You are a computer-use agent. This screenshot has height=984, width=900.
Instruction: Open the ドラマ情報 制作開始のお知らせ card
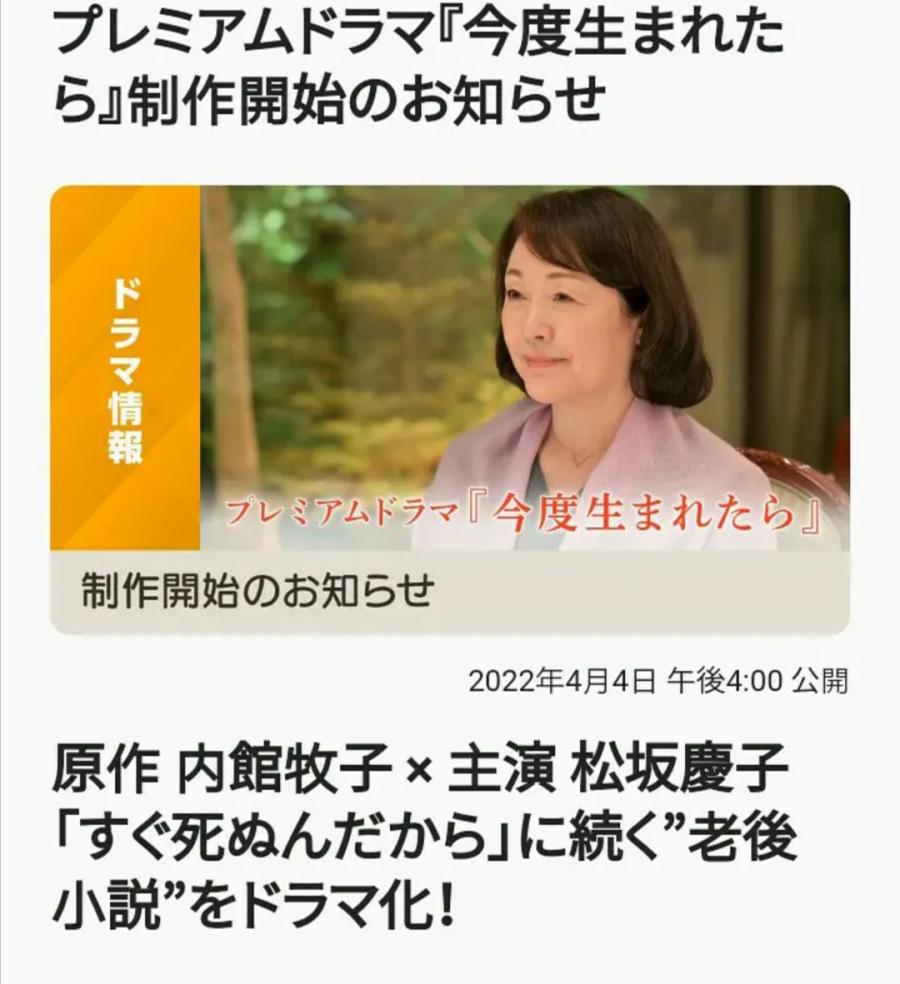click(450, 410)
